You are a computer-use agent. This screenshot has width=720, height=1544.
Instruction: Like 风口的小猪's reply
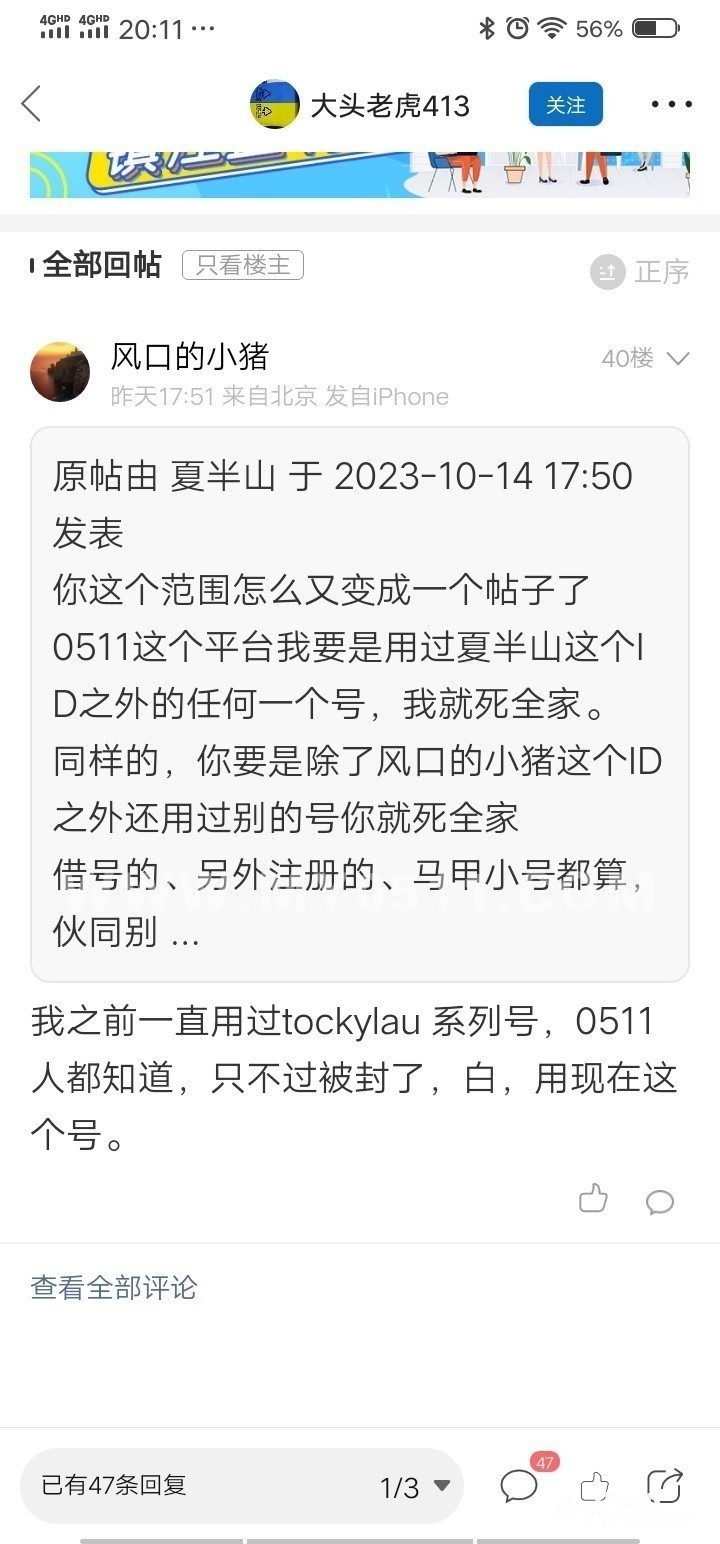point(593,1198)
